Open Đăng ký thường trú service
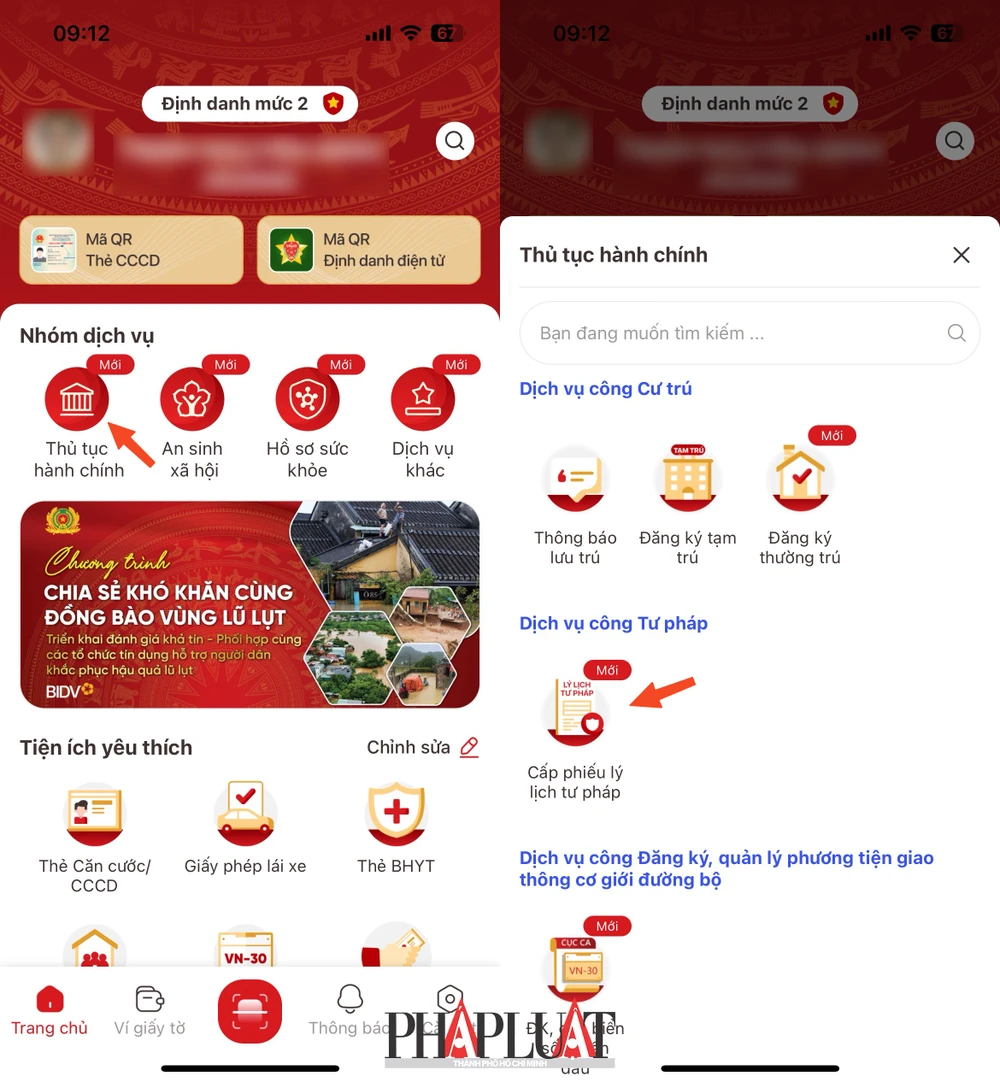1000x1082 pixels. pyautogui.click(x=799, y=480)
